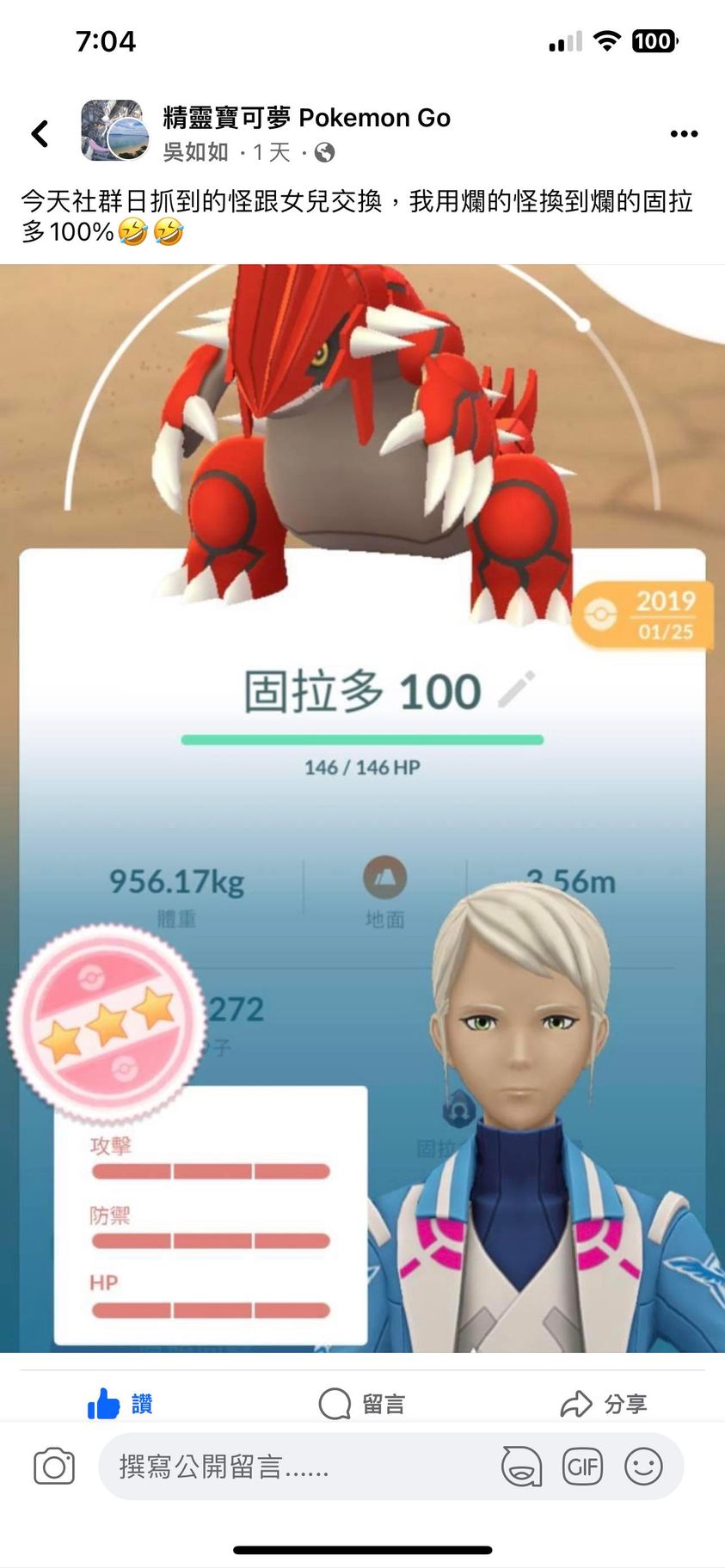Open the Groudon screenshot in full view
This screenshot has height=1568, width=725.
tap(362, 808)
